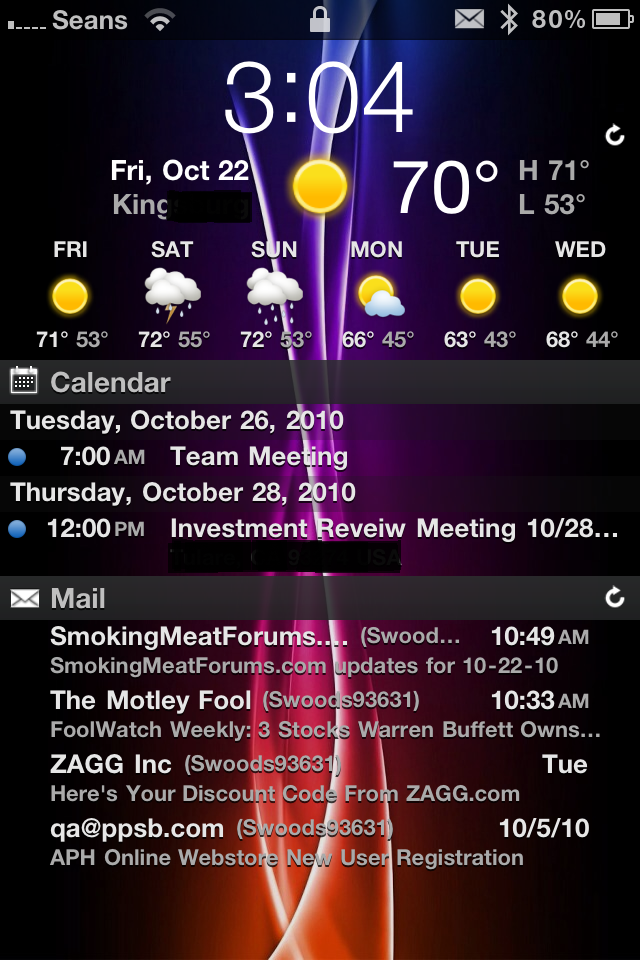Refresh the Mail section
Image resolution: width=640 pixels, height=960 pixels.
coord(615,598)
